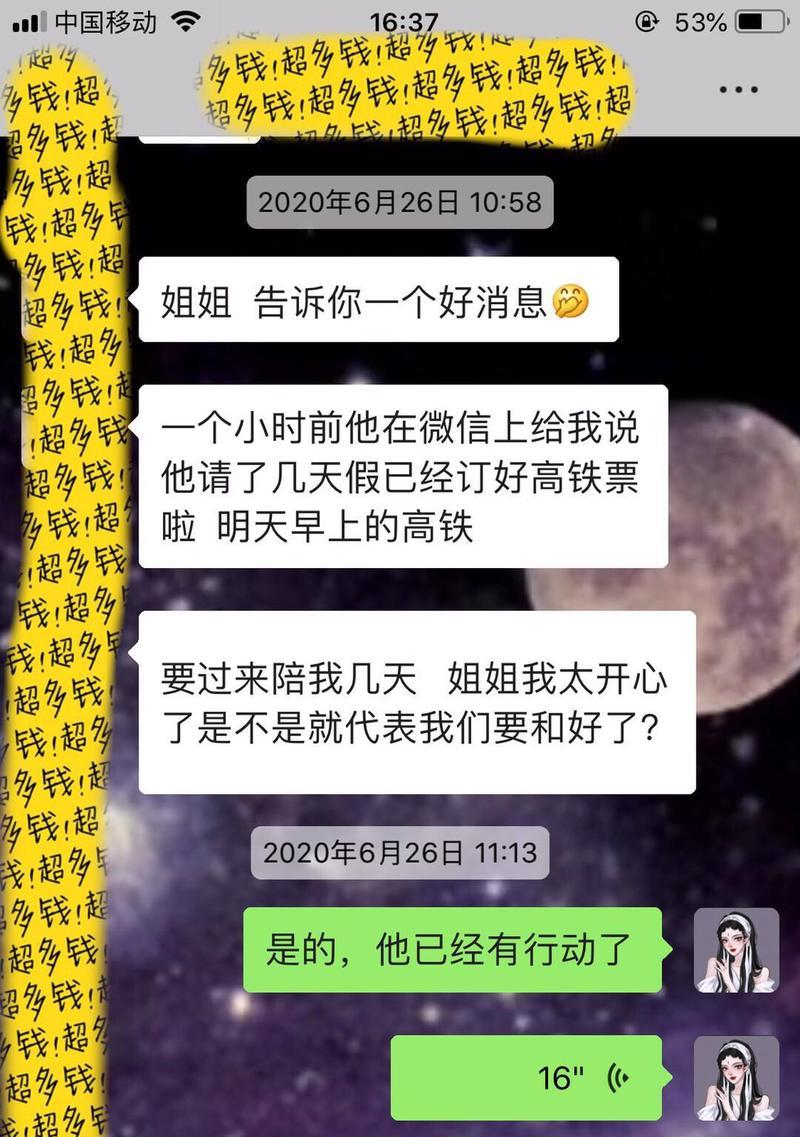This screenshot has height=1137, width=800.
Task: Play the 16-second voice message
Action: pyautogui.click(x=526, y=1078)
